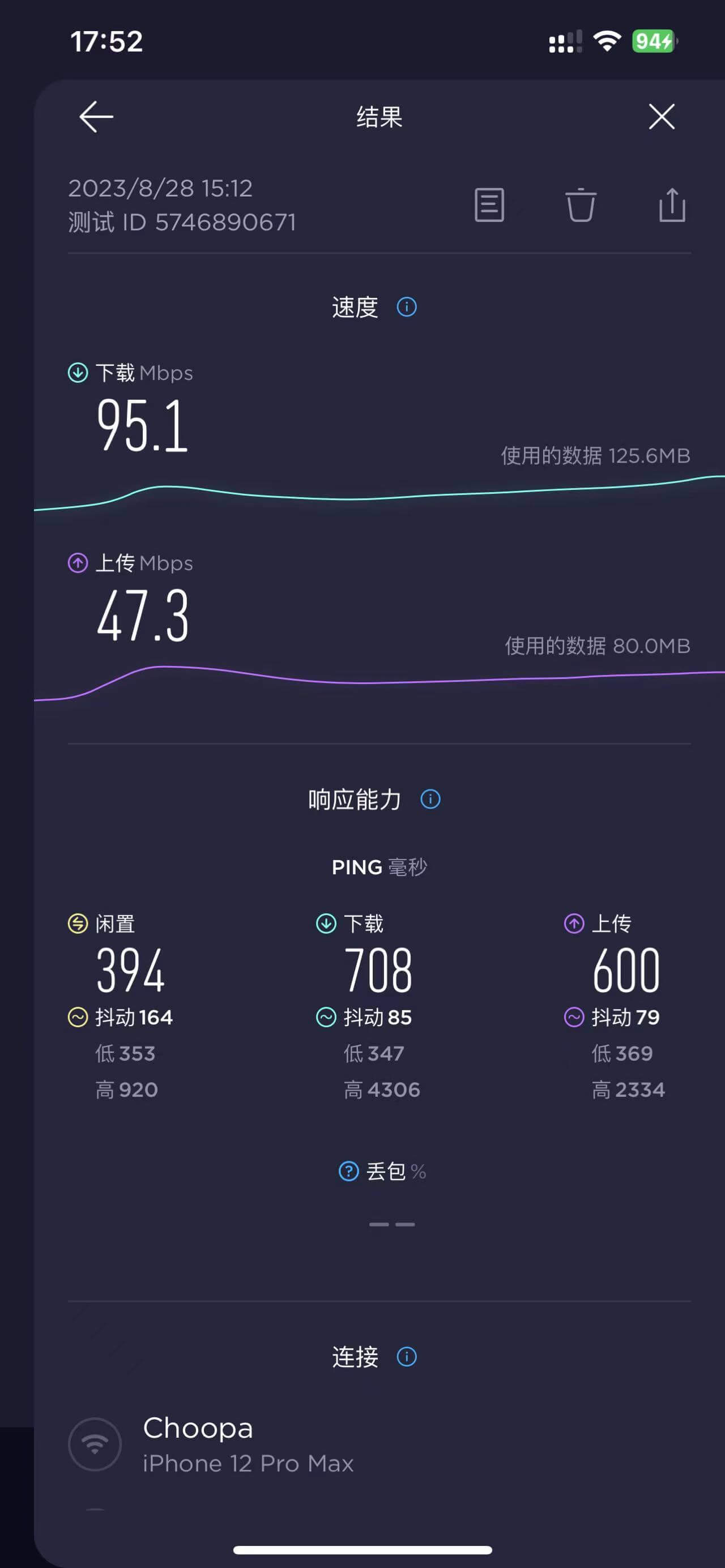Open the 响应能力 info tooltip
725x1568 pixels.
(x=430, y=800)
